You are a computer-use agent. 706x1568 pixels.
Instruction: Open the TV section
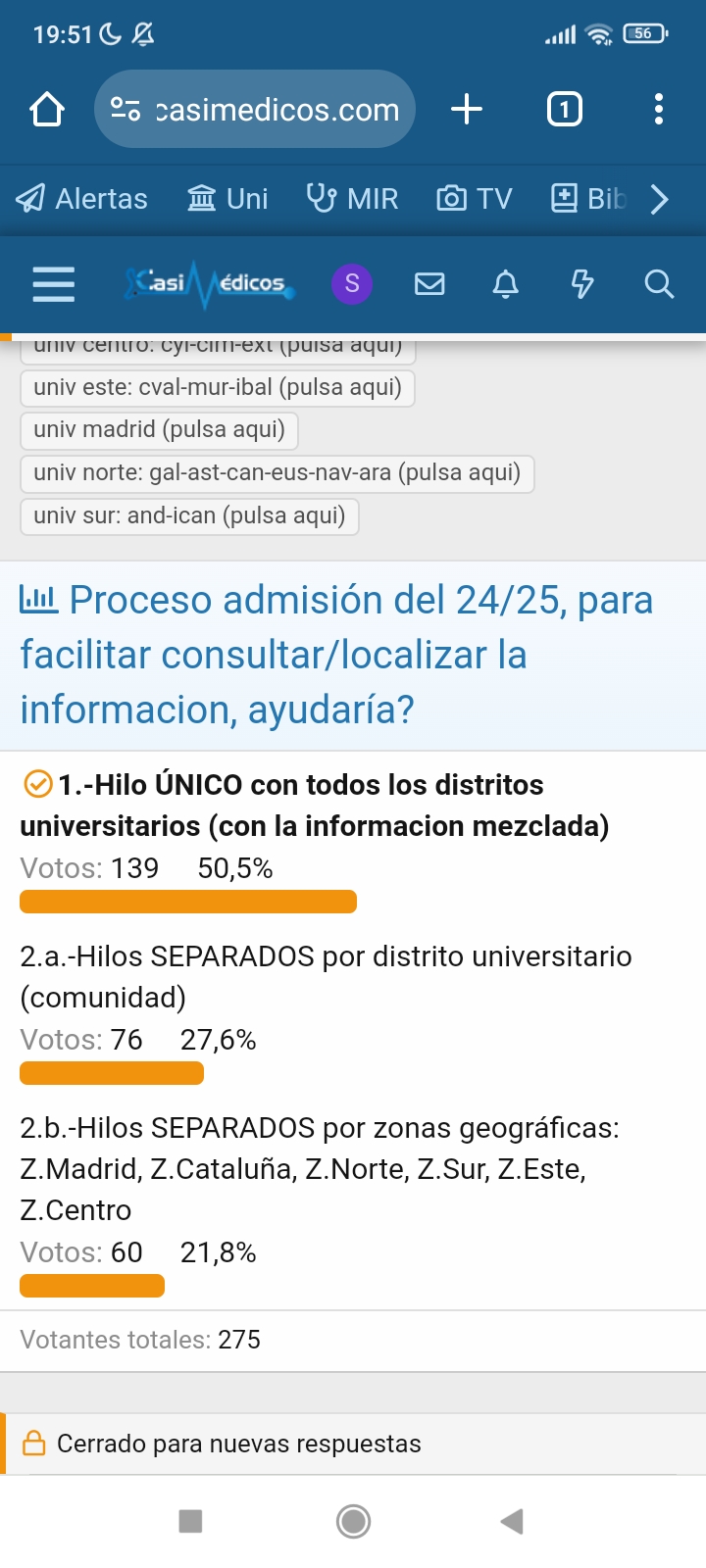pos(475,199)
